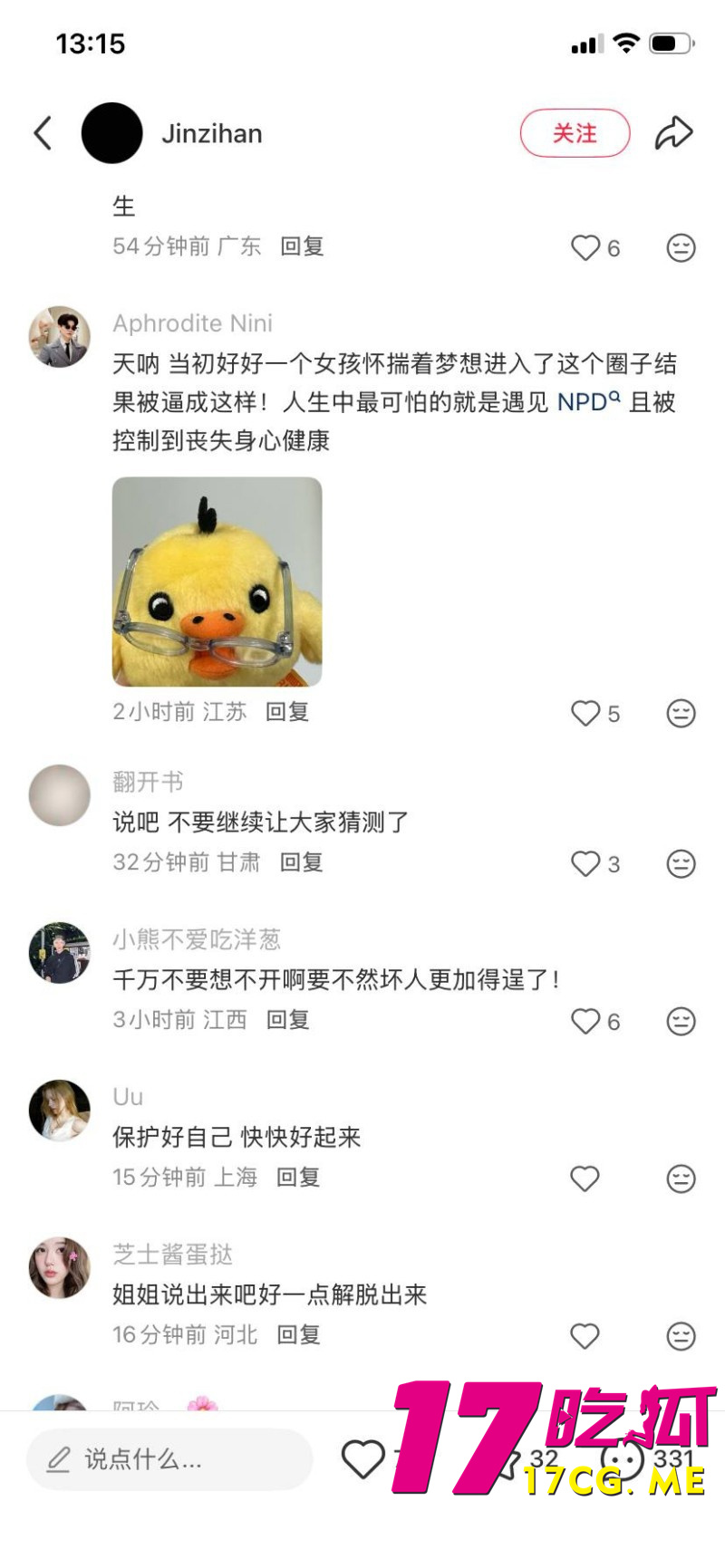Toggle like on 小熊不爱吃洋葱's comment
Viewport: 725px width, 1568px height.
[x=585, y=1021]
